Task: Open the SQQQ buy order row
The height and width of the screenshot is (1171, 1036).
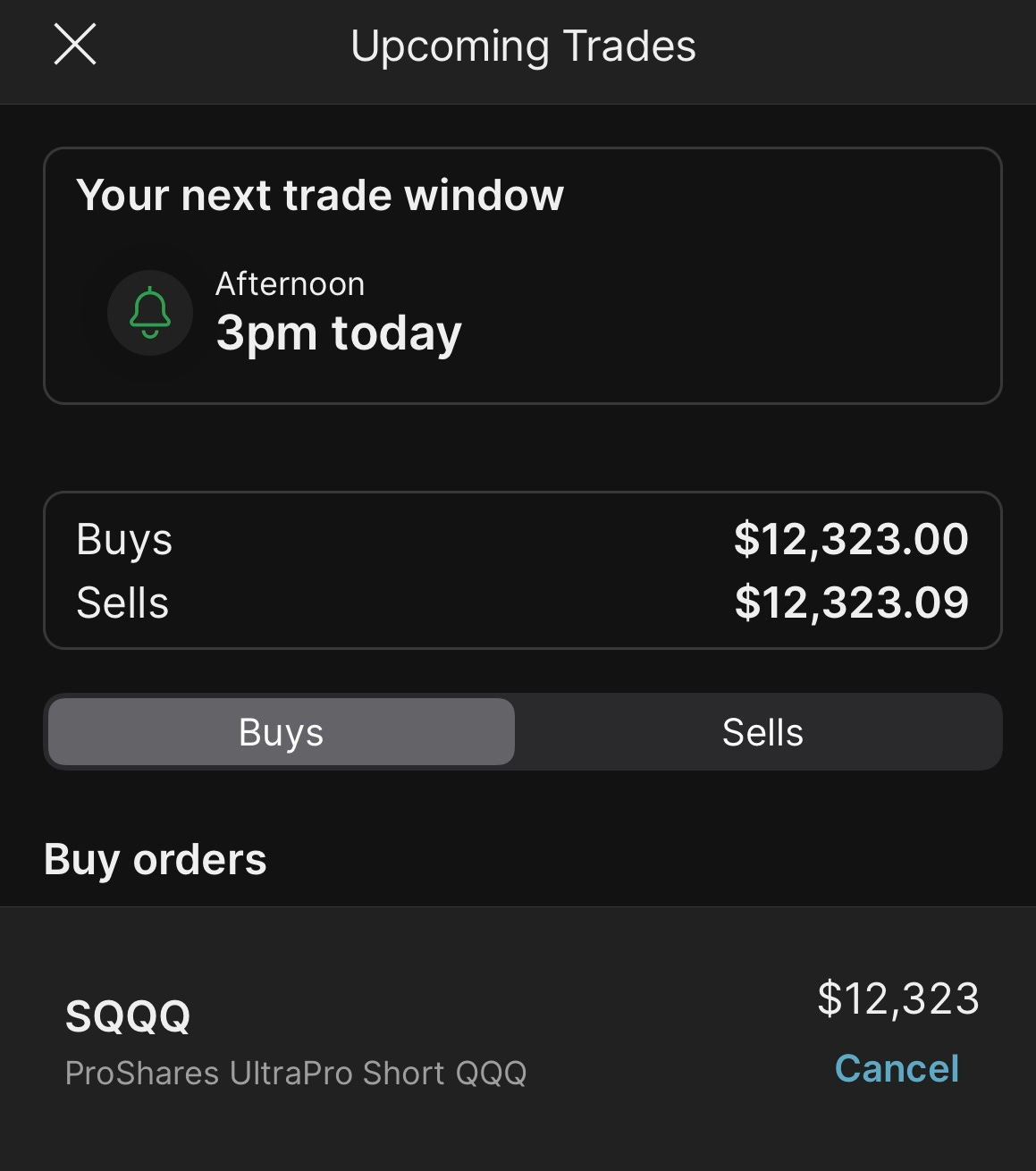Action: pyautogui.click(x=358, y=1037)
